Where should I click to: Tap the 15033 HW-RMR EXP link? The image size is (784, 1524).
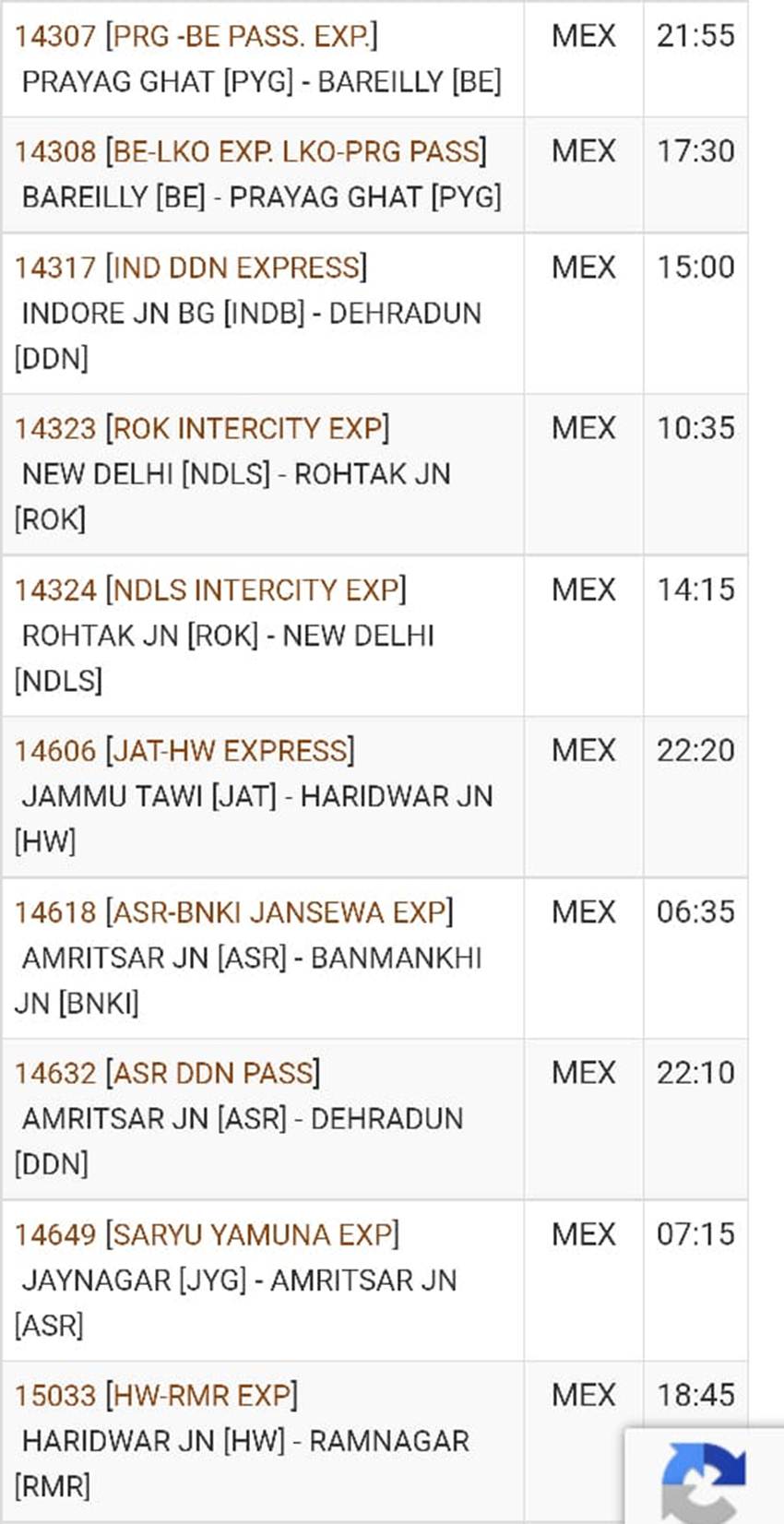(x=156, y=1395)
